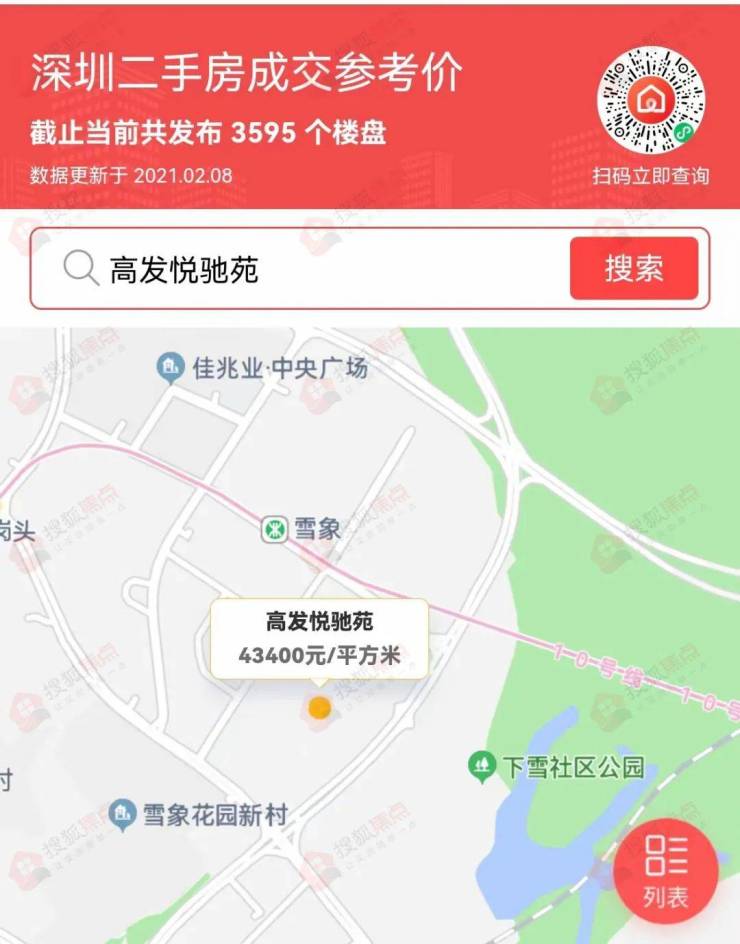Select the orange map marker for 高发悦驰苑
This screenshot has height=944, width=740.
click(x=319, y=708)
